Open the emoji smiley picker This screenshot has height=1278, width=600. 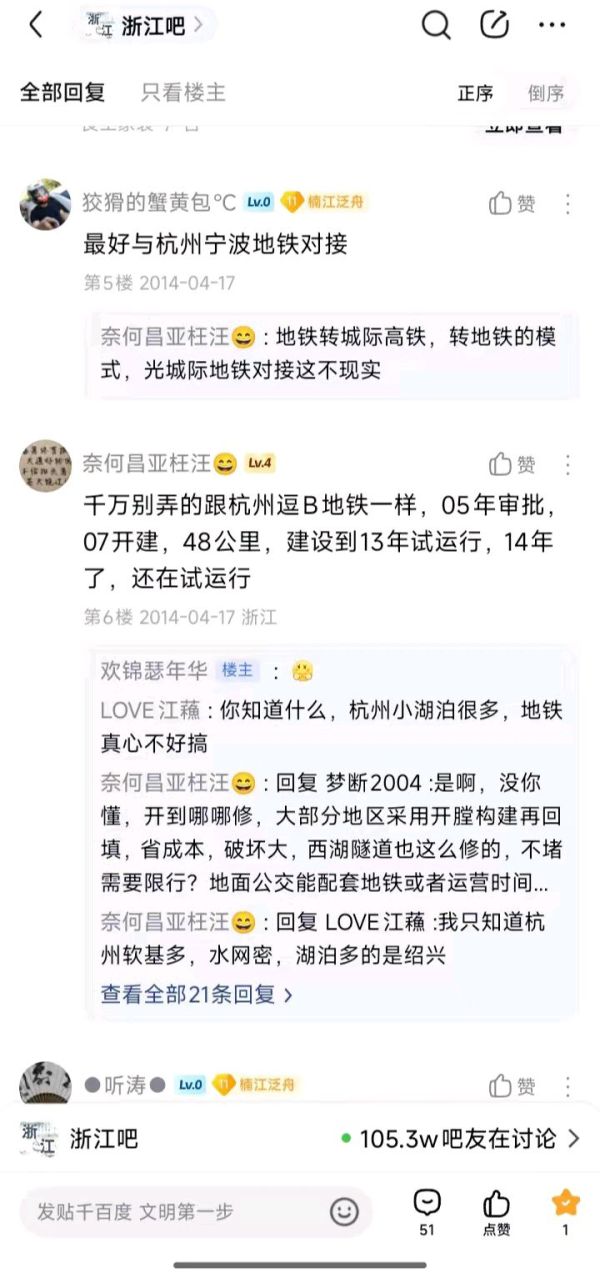(x=344, y=1212)
